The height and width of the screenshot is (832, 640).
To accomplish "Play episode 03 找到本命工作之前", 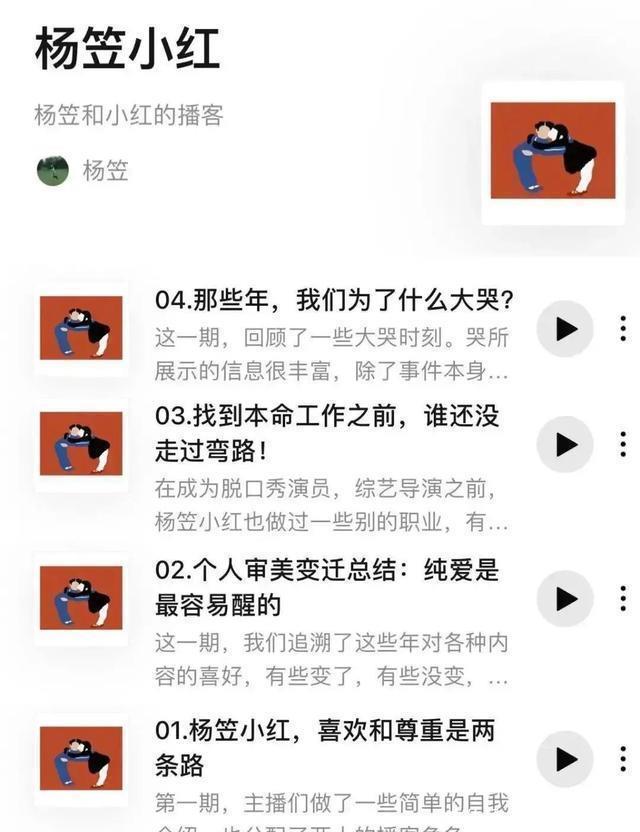I will click(x=565, y=444).
